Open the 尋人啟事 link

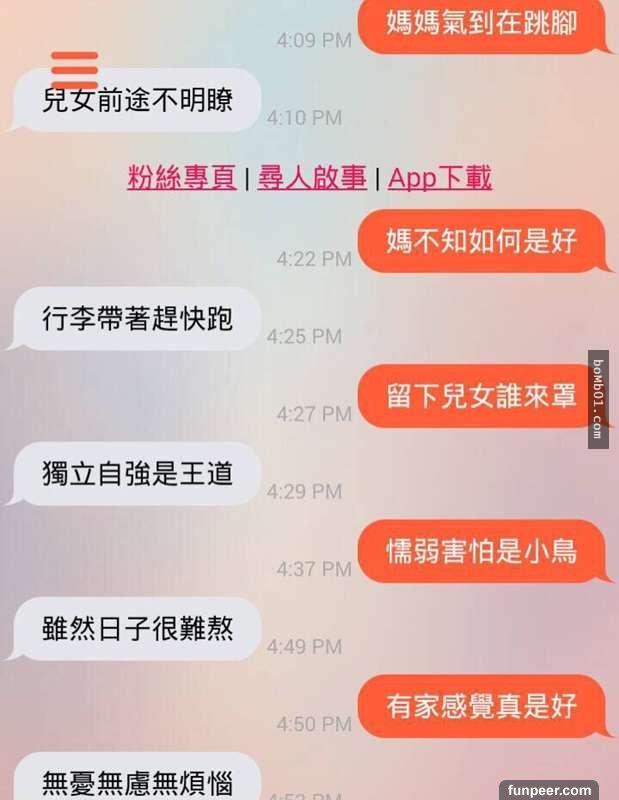[x=312, y=179]
